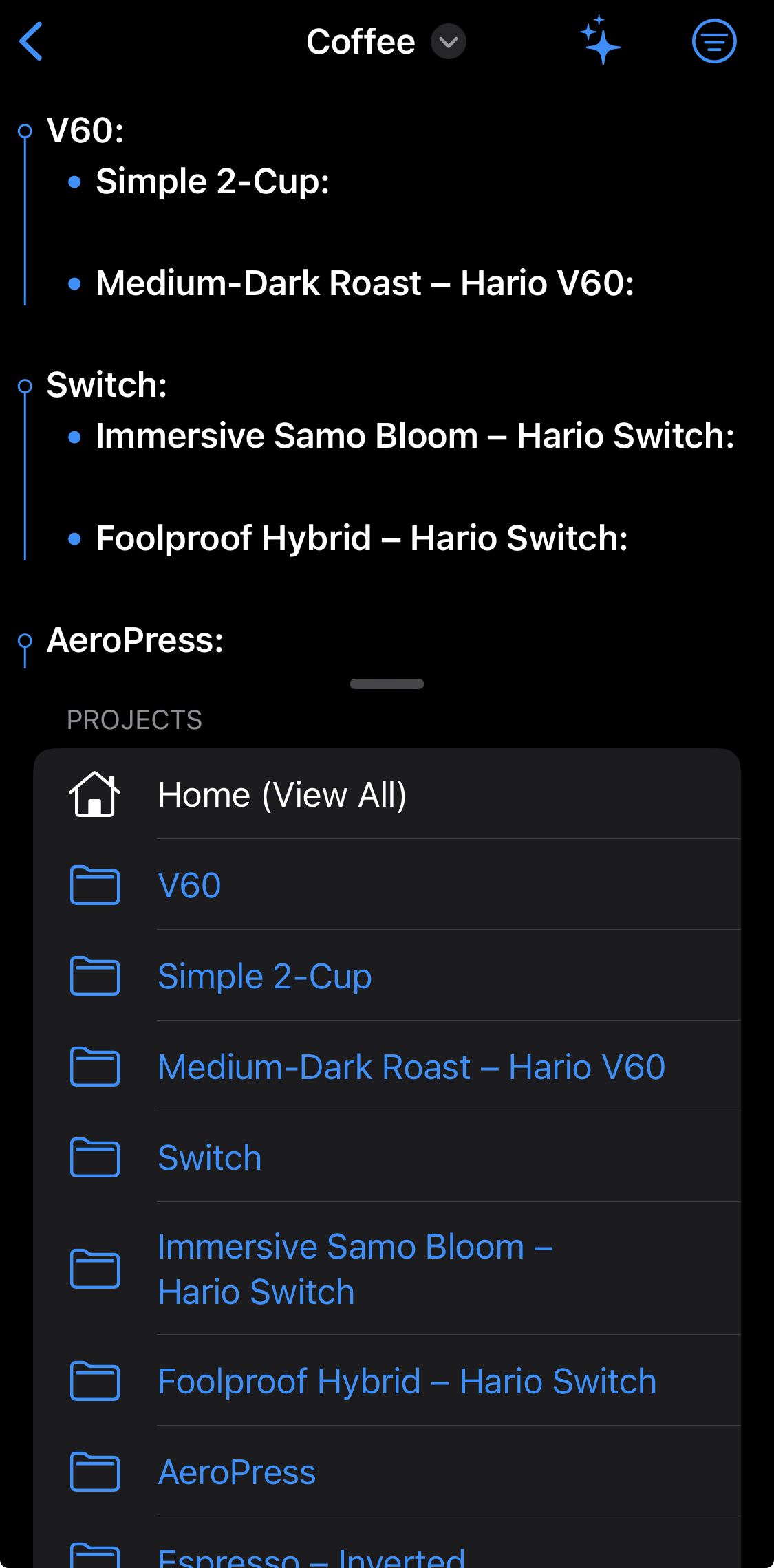
Task: Open the V60 project folder
Action: pyautogui.click(x=189, y=885)
